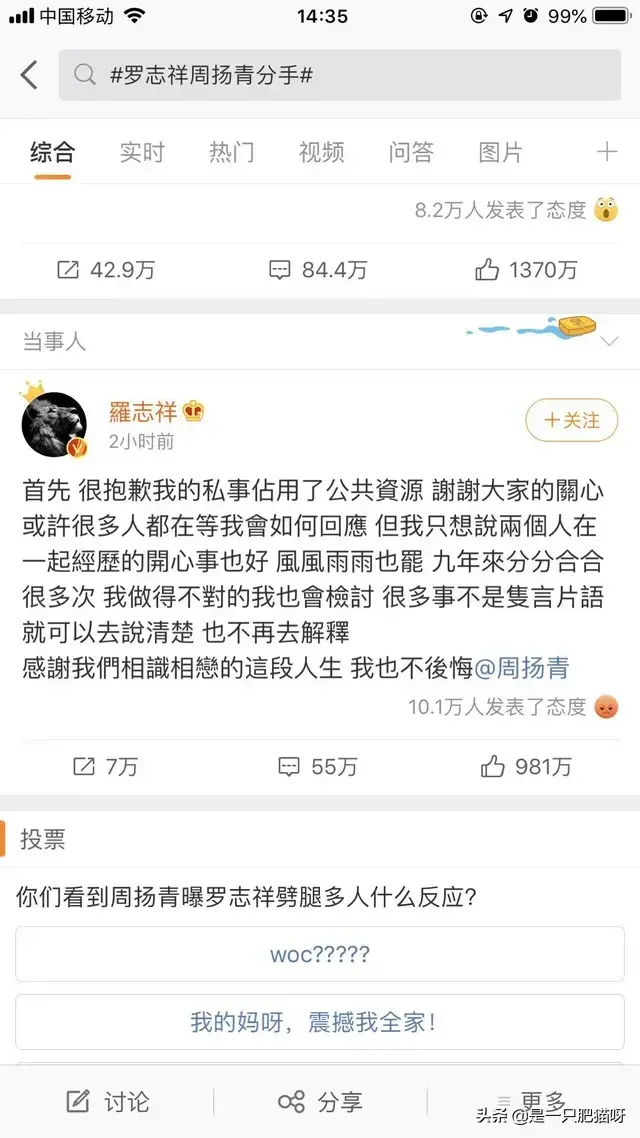Go back with the top-left arrow
640x1138 pixels.
tap(29, 75)
